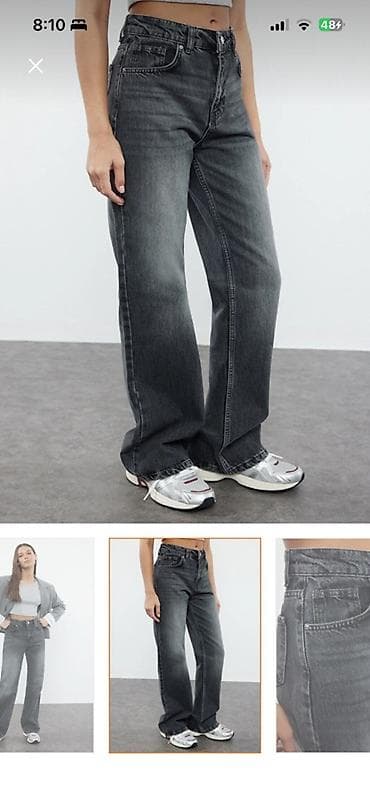Select the highlighted thumbnail of full-length jeans

tap(185, 645)
